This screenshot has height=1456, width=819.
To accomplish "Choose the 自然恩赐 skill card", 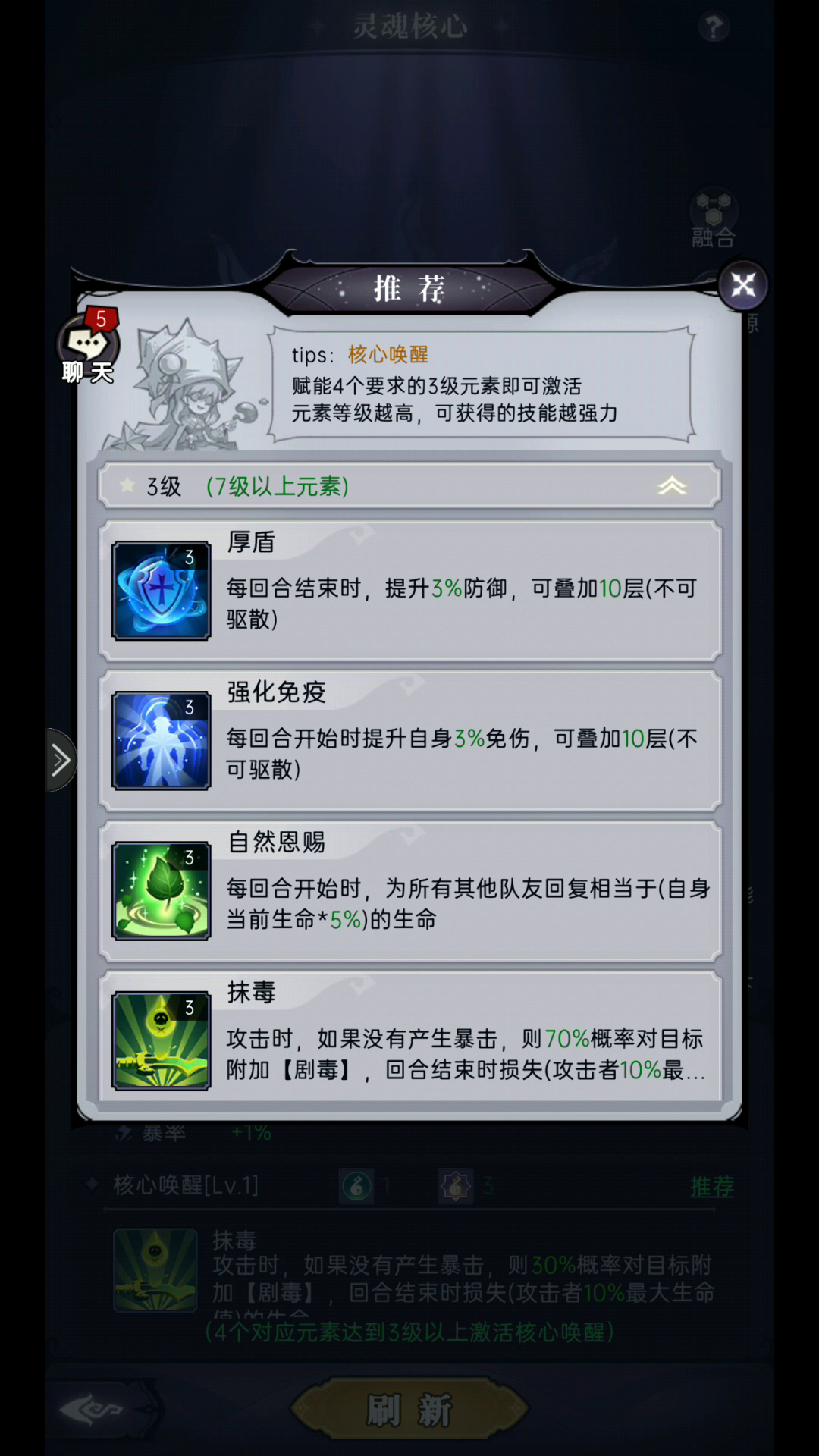I will coord(410,890).
